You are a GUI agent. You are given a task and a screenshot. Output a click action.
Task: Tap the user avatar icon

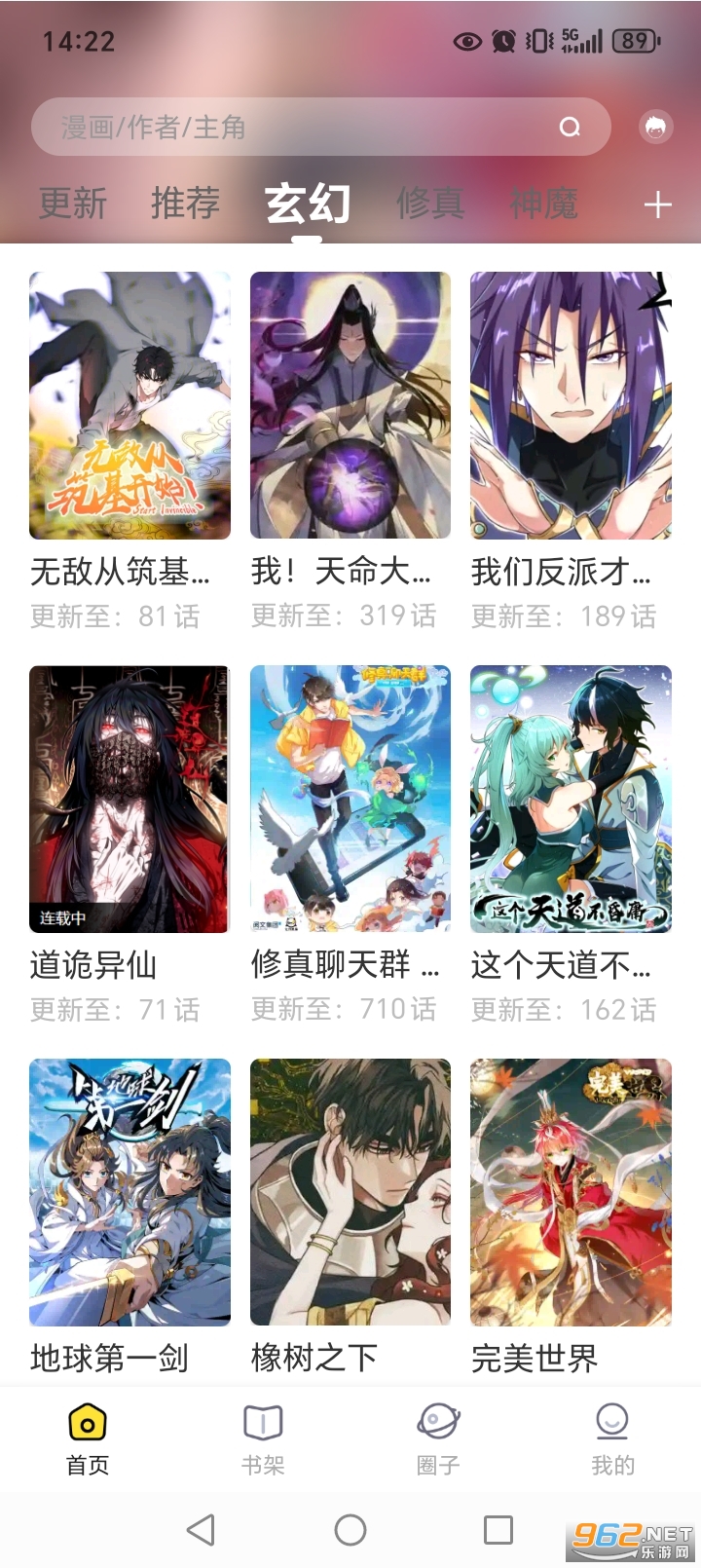[656, 127]
